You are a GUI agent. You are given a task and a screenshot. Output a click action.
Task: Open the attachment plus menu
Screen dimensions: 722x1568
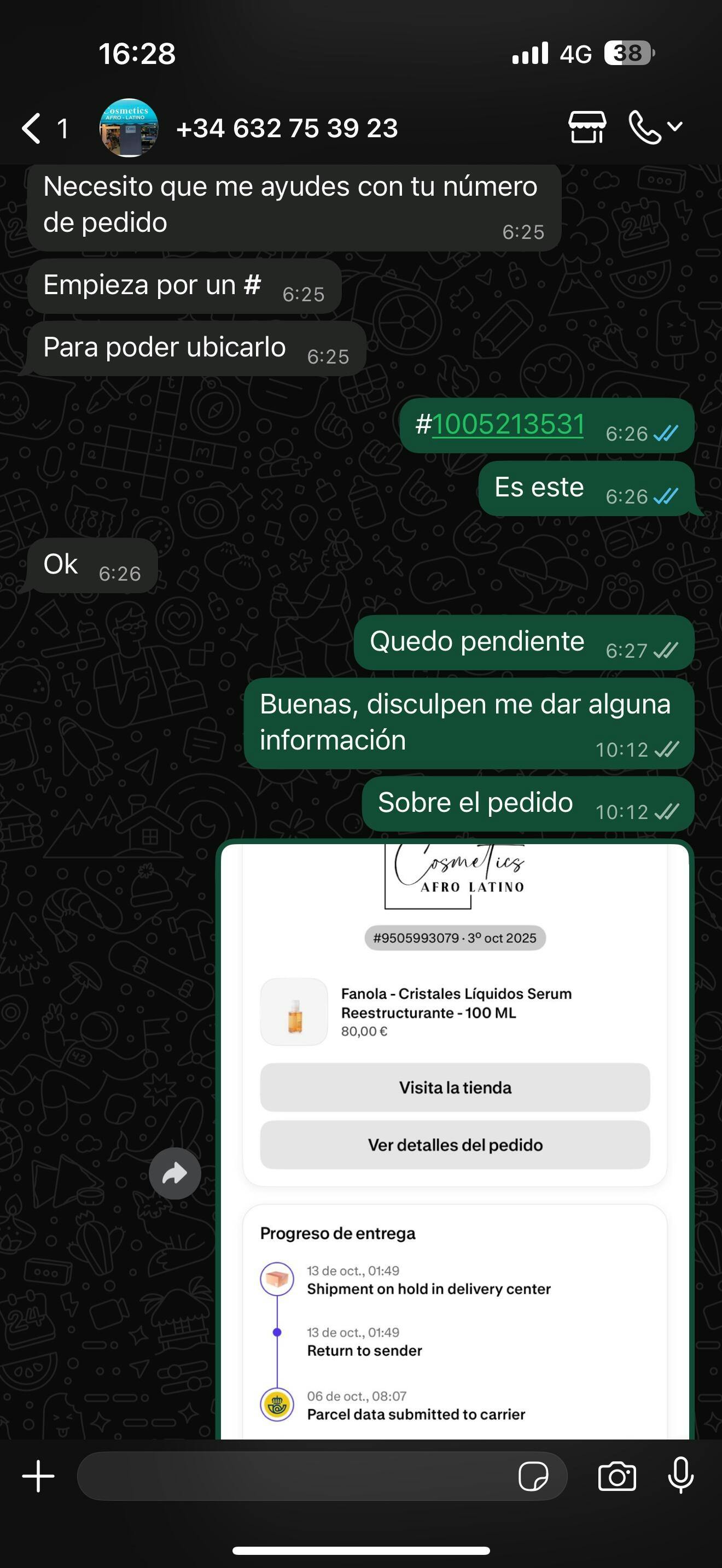tap(38, 1476)
